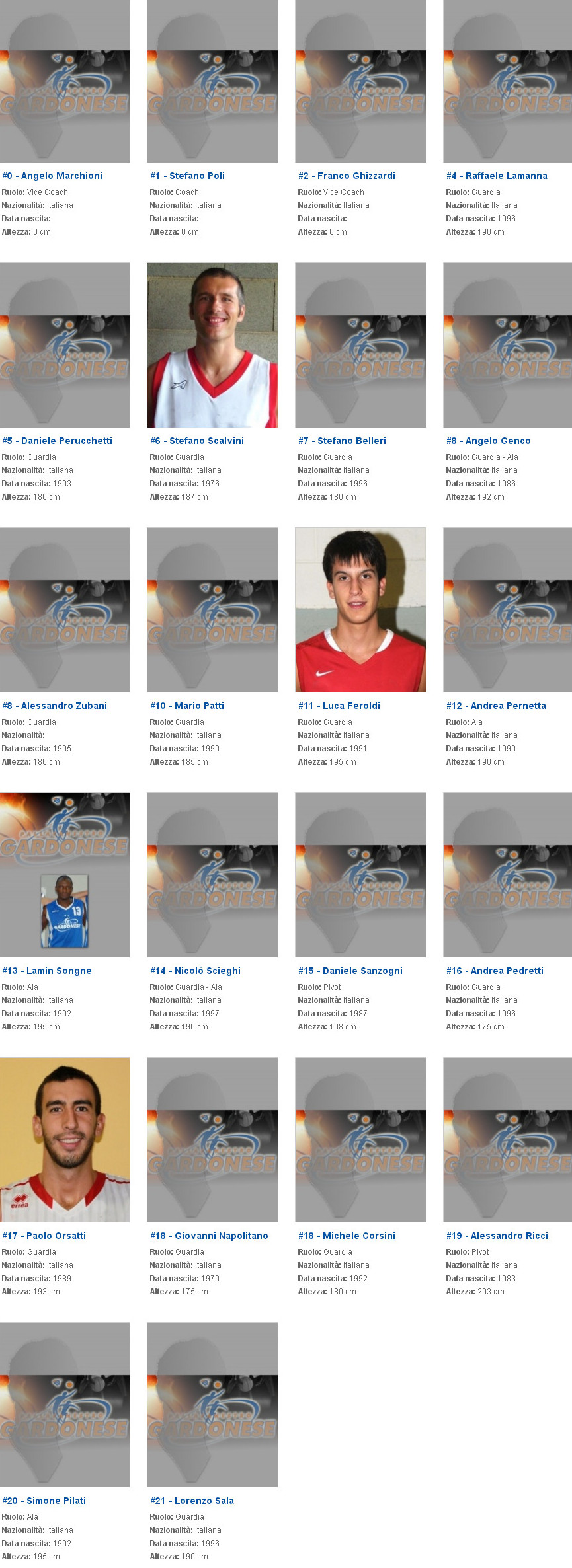
Task: Select the Andrea Pedretti name link
Action: (495, 971)
